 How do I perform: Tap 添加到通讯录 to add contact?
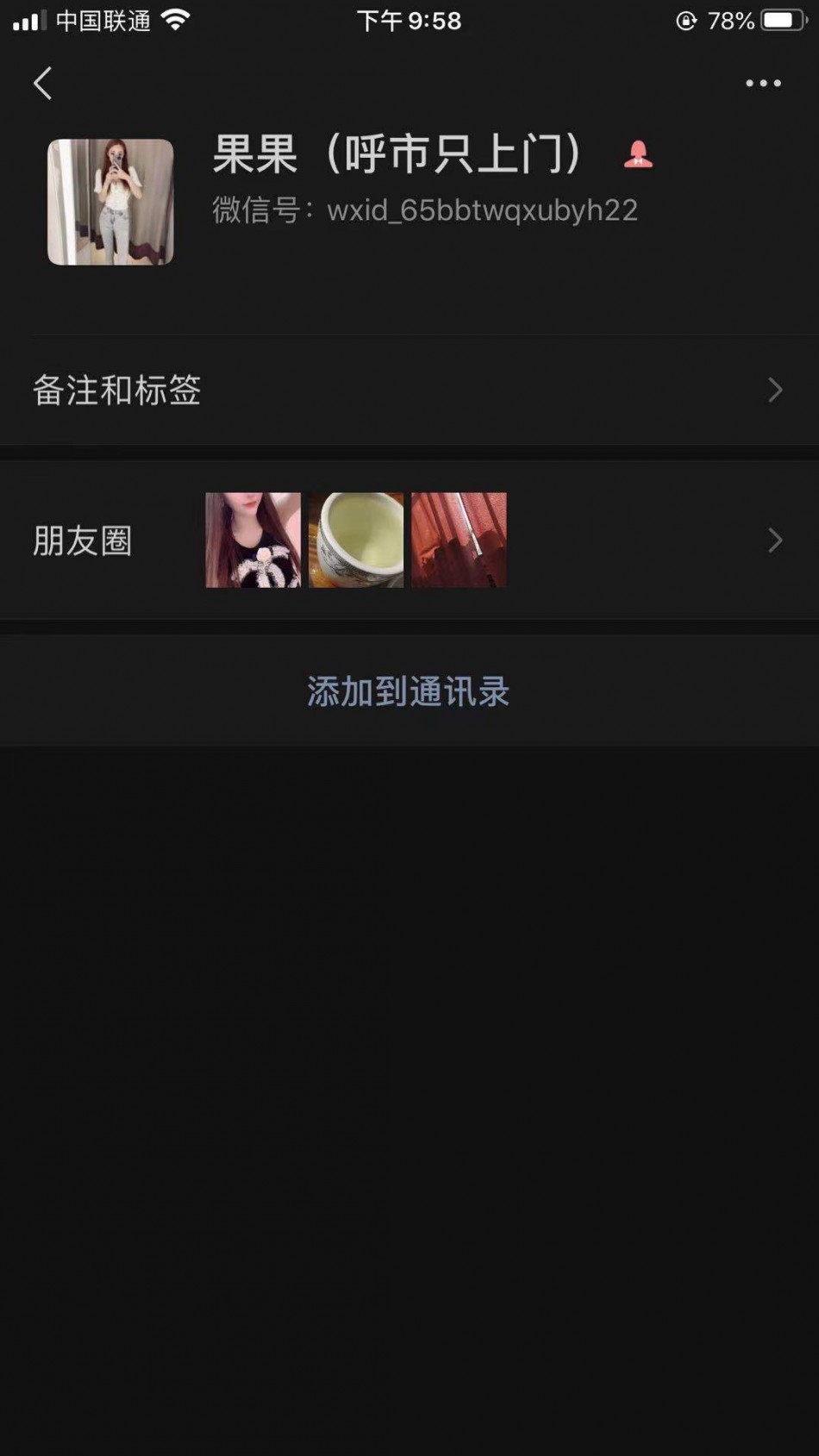point(409,691)
